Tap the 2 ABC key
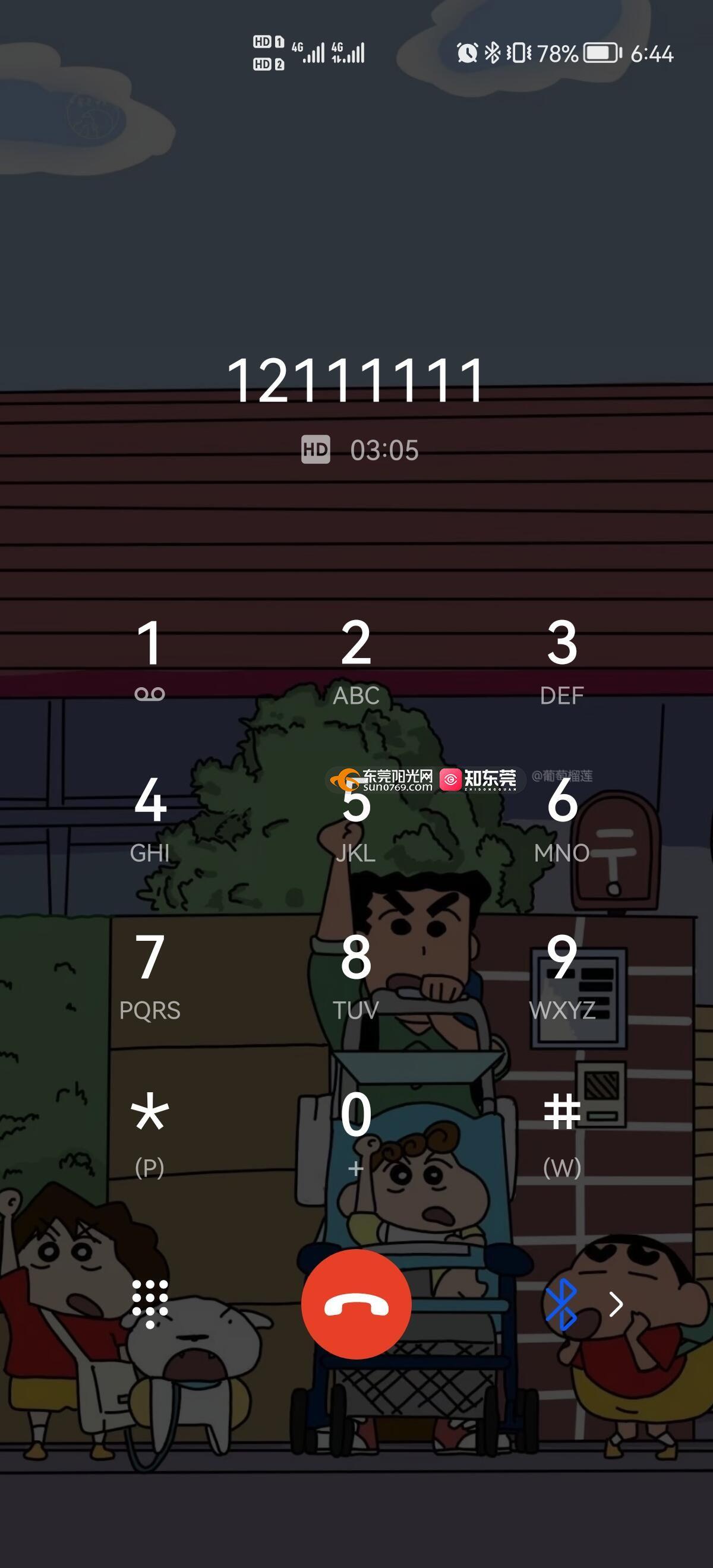Screen dimensions: 713x1568 click(x=355, y=659)
